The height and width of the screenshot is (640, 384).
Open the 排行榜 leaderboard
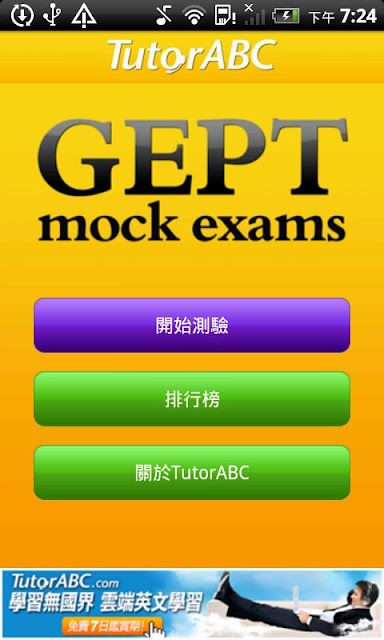(x=192, y=399)
